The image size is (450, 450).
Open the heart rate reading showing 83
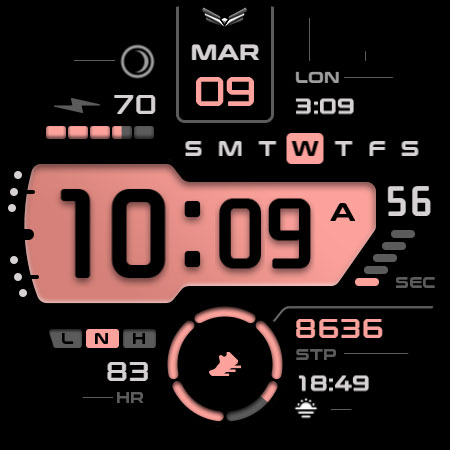[127, 372]
